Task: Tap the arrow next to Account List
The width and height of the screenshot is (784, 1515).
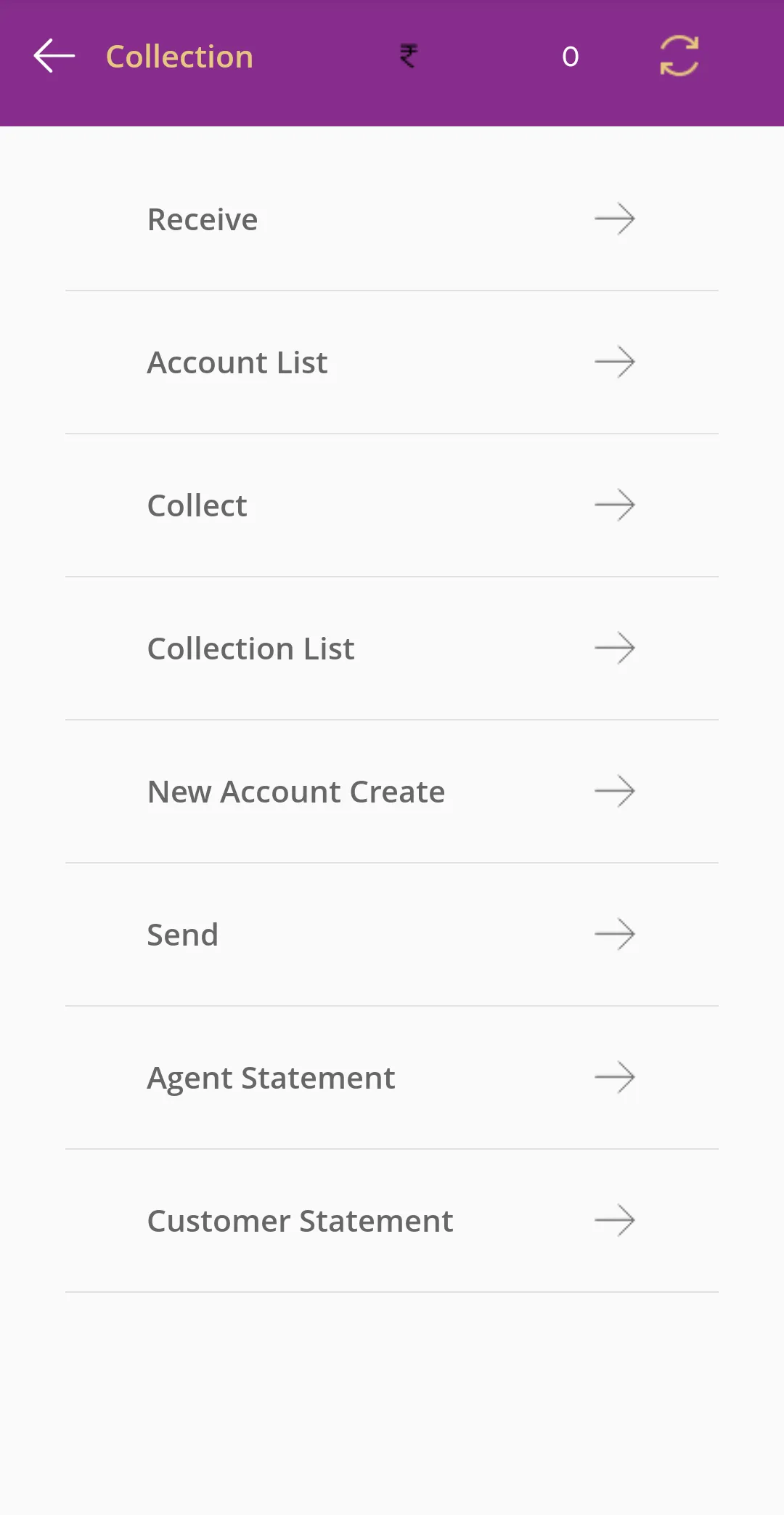Action: point(614,362)
